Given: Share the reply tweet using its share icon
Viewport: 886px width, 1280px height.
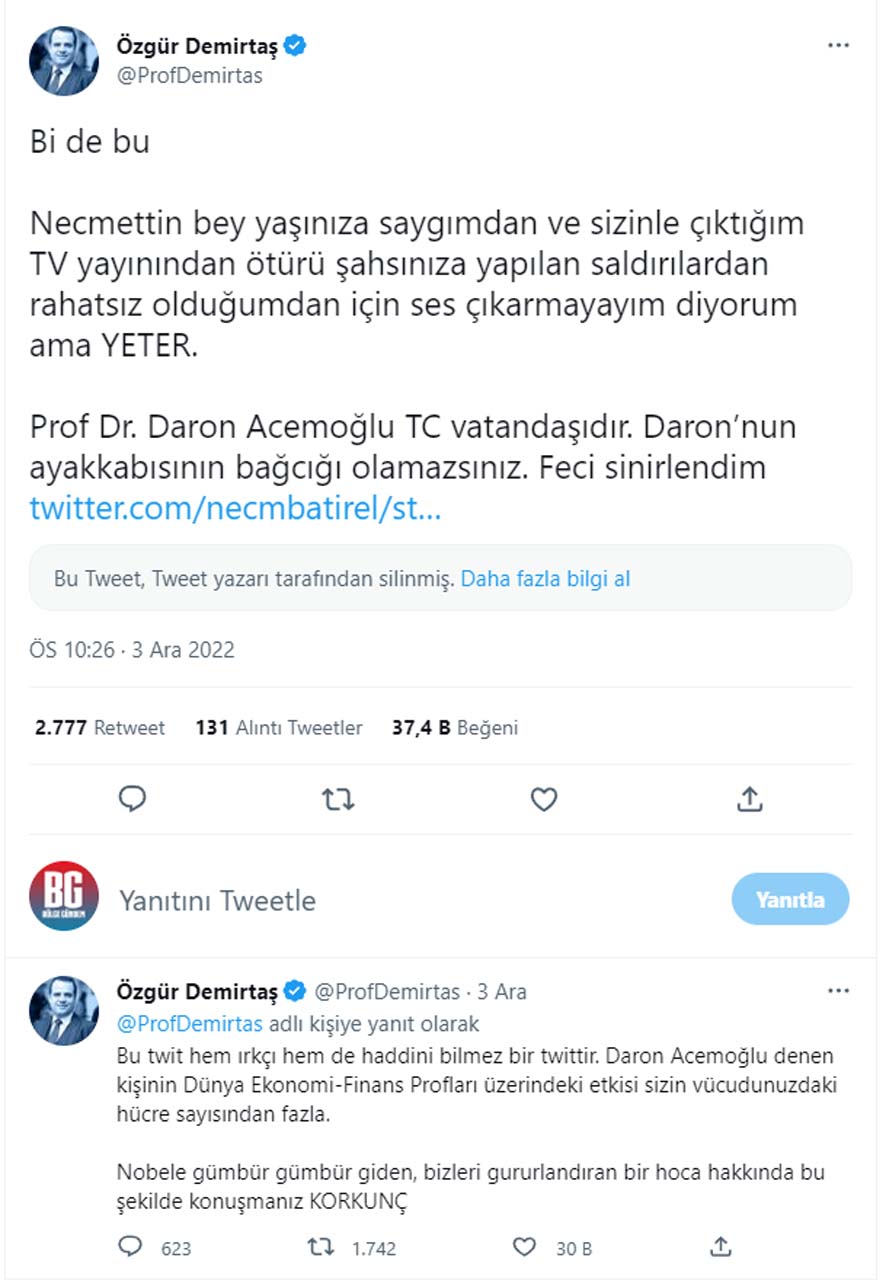Looking at the screenshot, I should [723, 1247].
